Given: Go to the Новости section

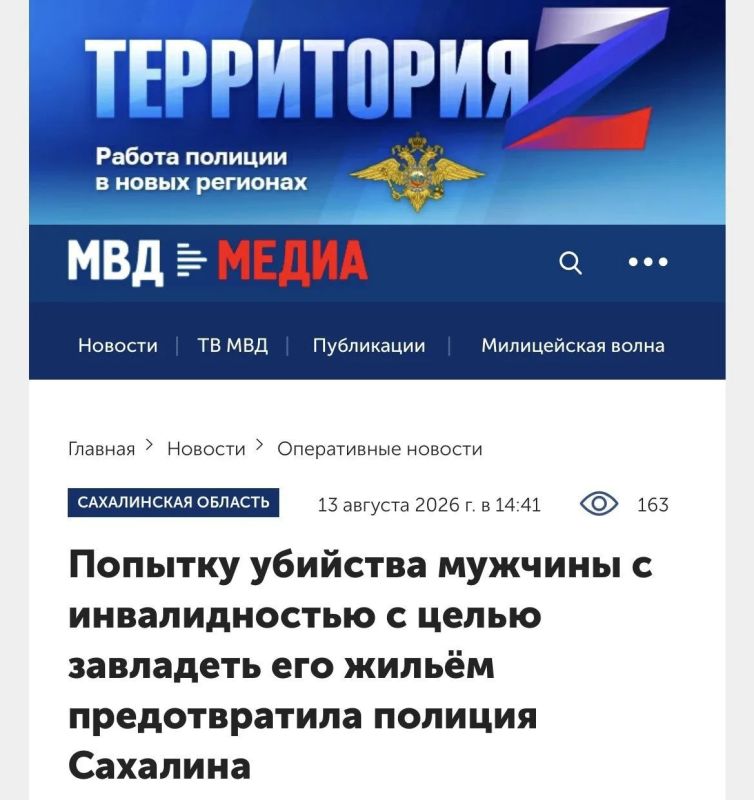Looking at the screenshot, I should [118, 346].
